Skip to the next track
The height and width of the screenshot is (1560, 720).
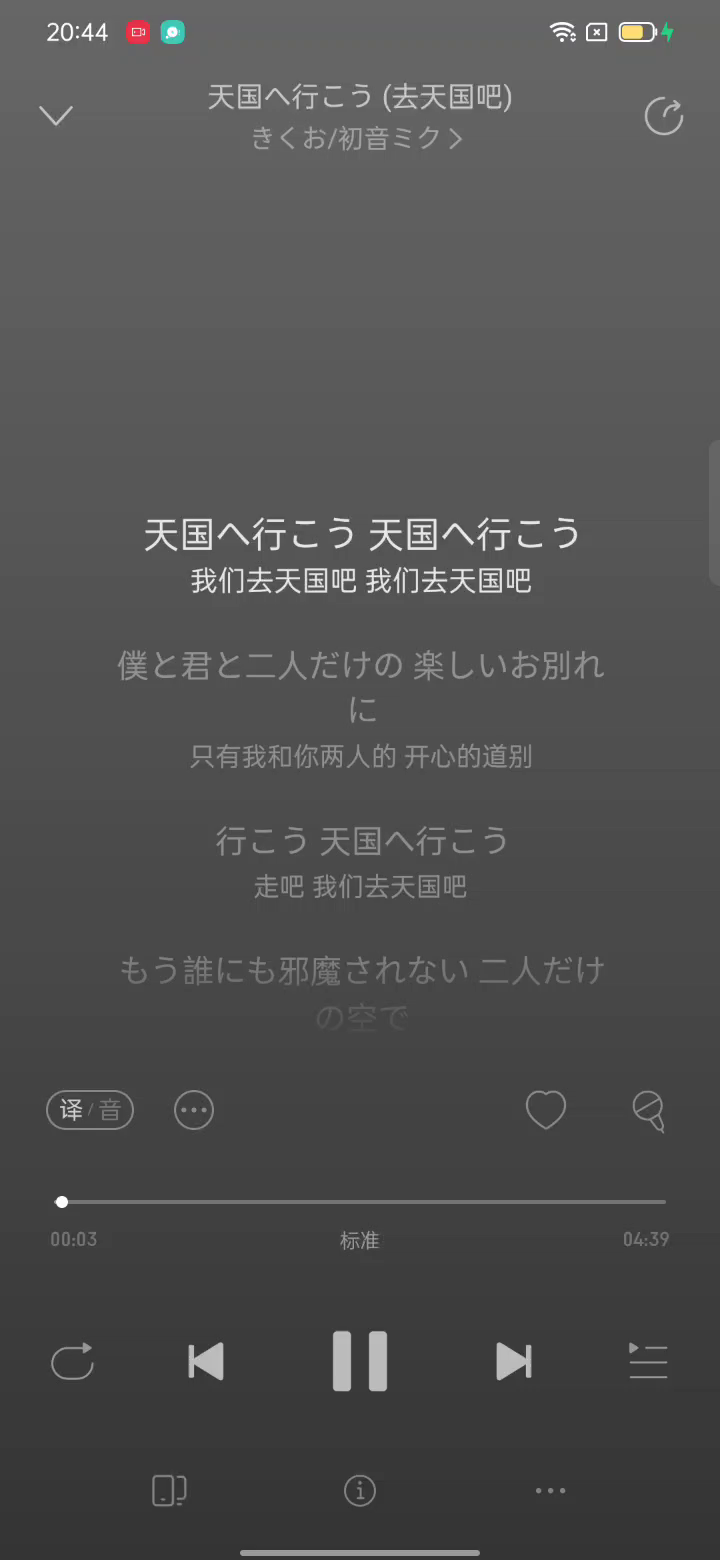tap(514, 1361)
